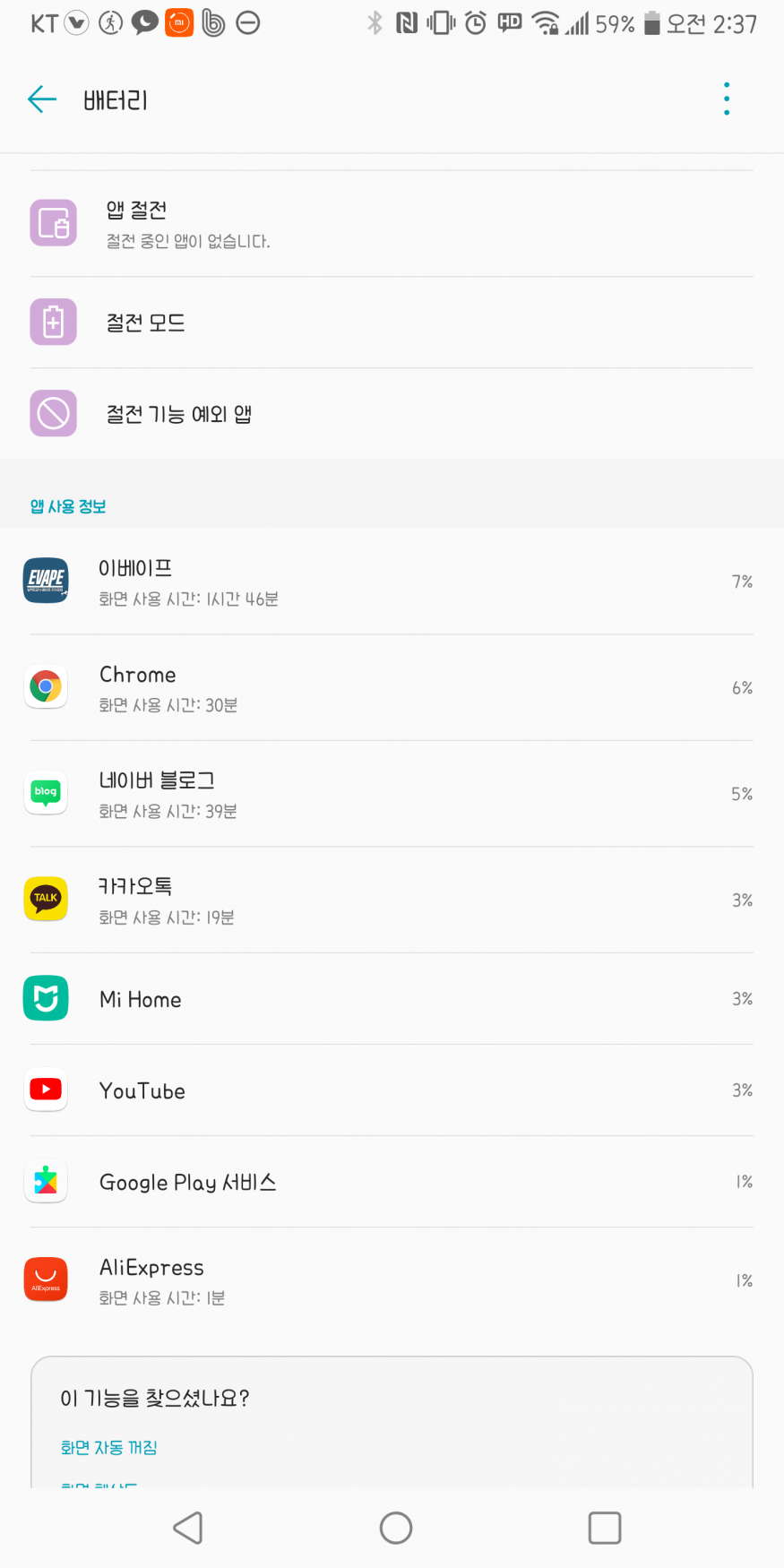Tap the 화면 자동 꺼짐 link

109,1447
